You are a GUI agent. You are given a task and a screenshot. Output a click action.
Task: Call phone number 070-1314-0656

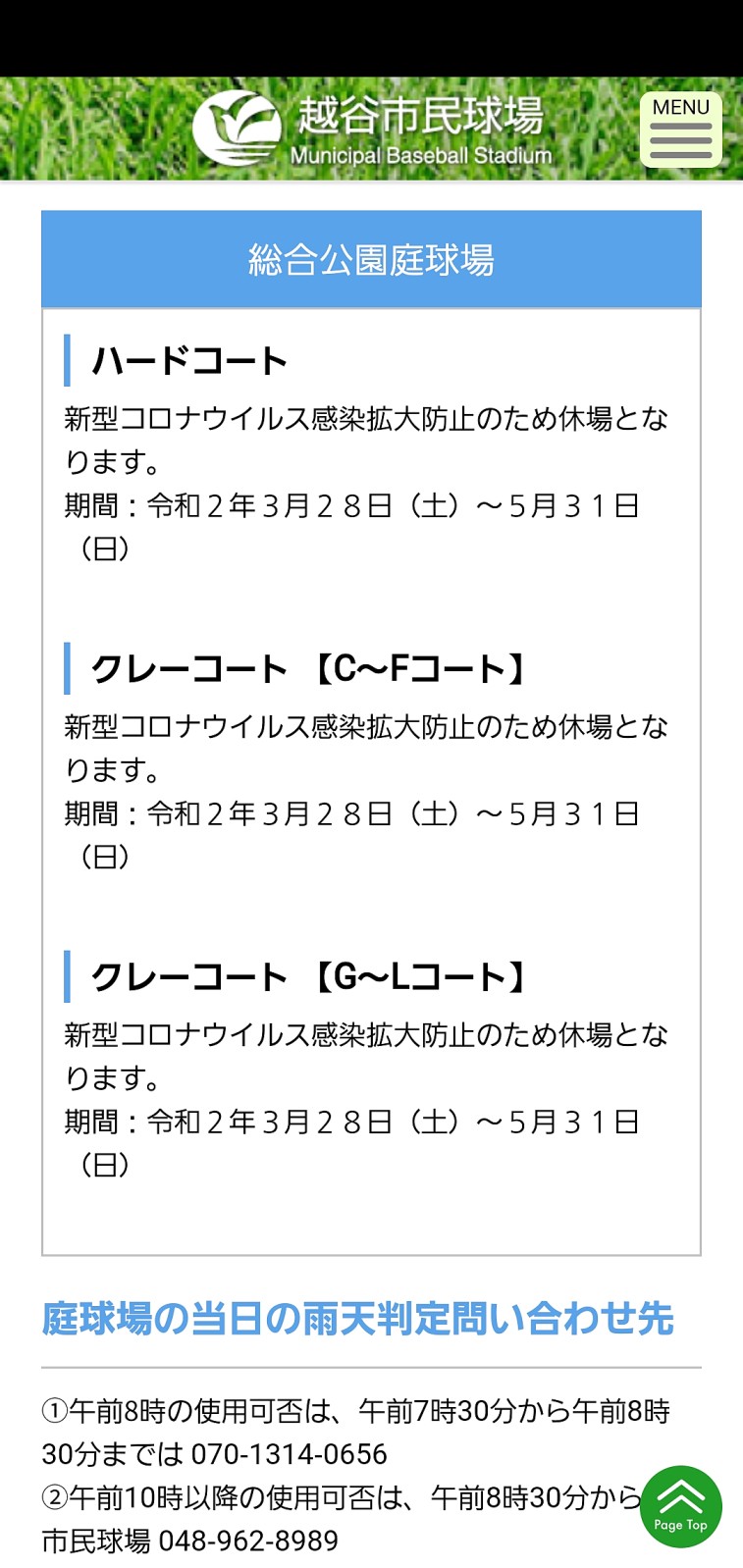[289, 1453]
